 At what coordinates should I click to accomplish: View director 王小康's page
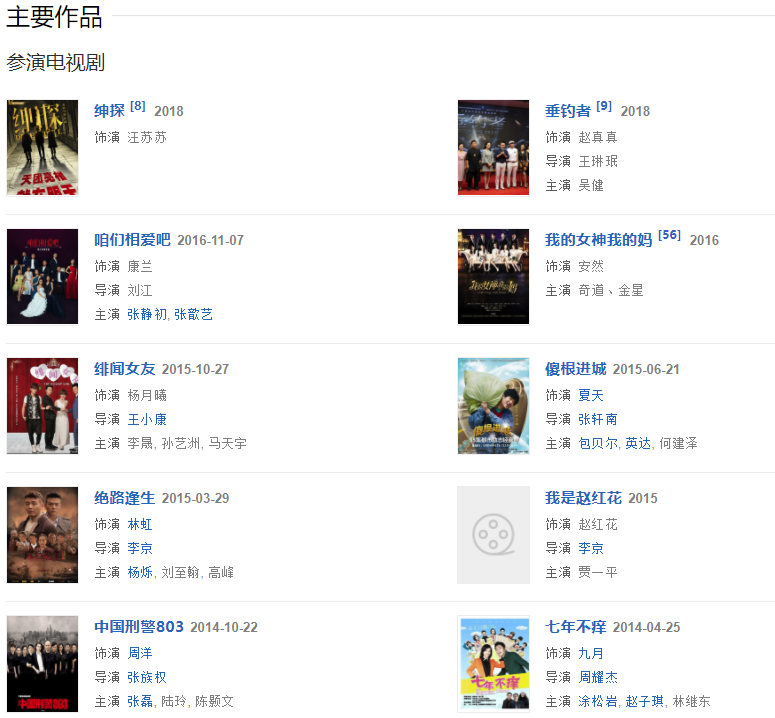point(146,419)
